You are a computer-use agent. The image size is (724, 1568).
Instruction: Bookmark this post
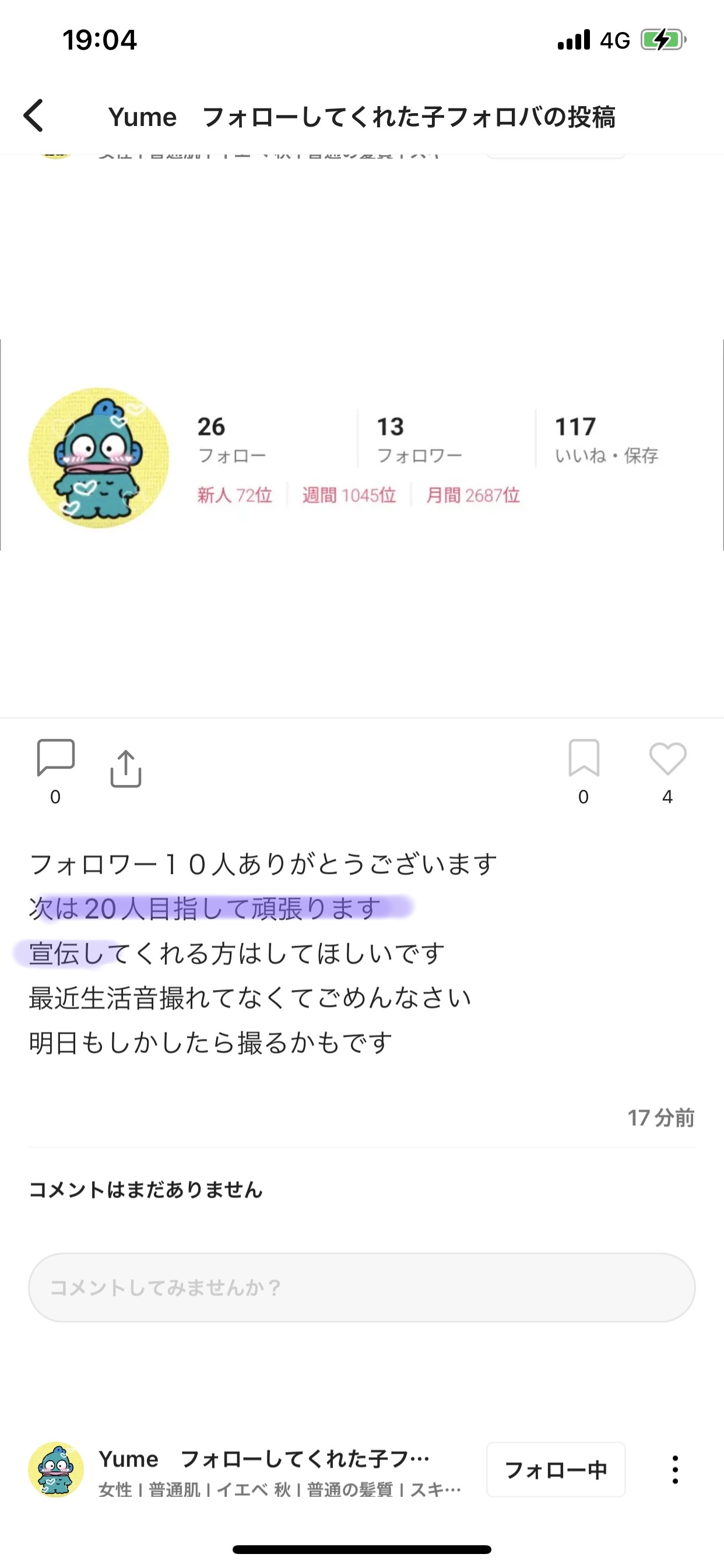[x=584, y=758]
